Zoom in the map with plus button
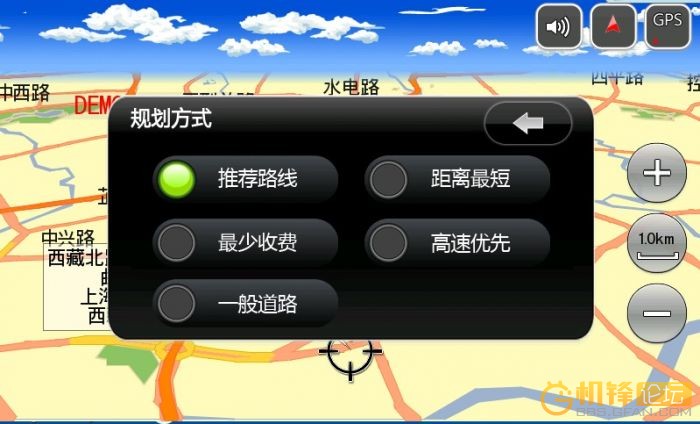The height and width of the screenshot is (424, 700). (656, 174)
